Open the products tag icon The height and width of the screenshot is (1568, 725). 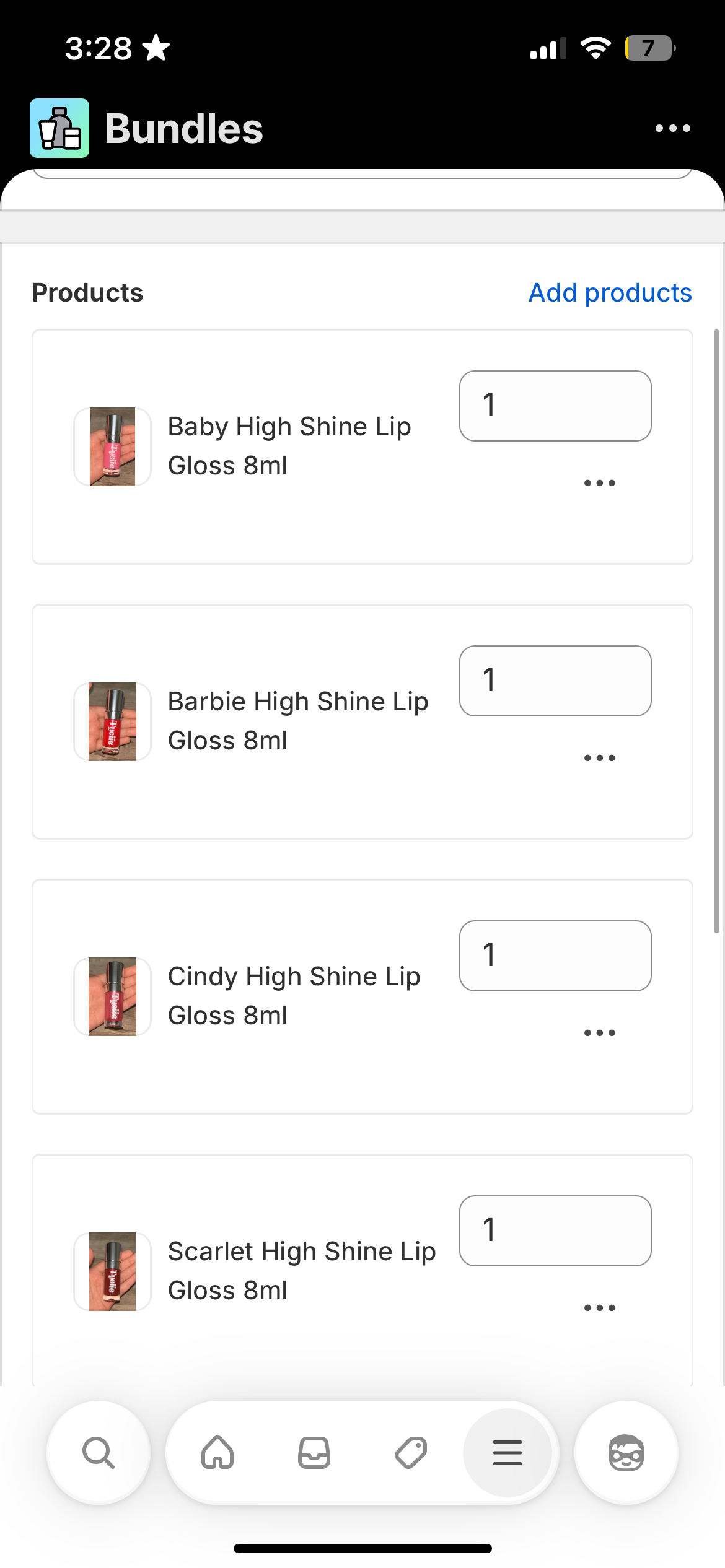click(x=411, y=1453)
